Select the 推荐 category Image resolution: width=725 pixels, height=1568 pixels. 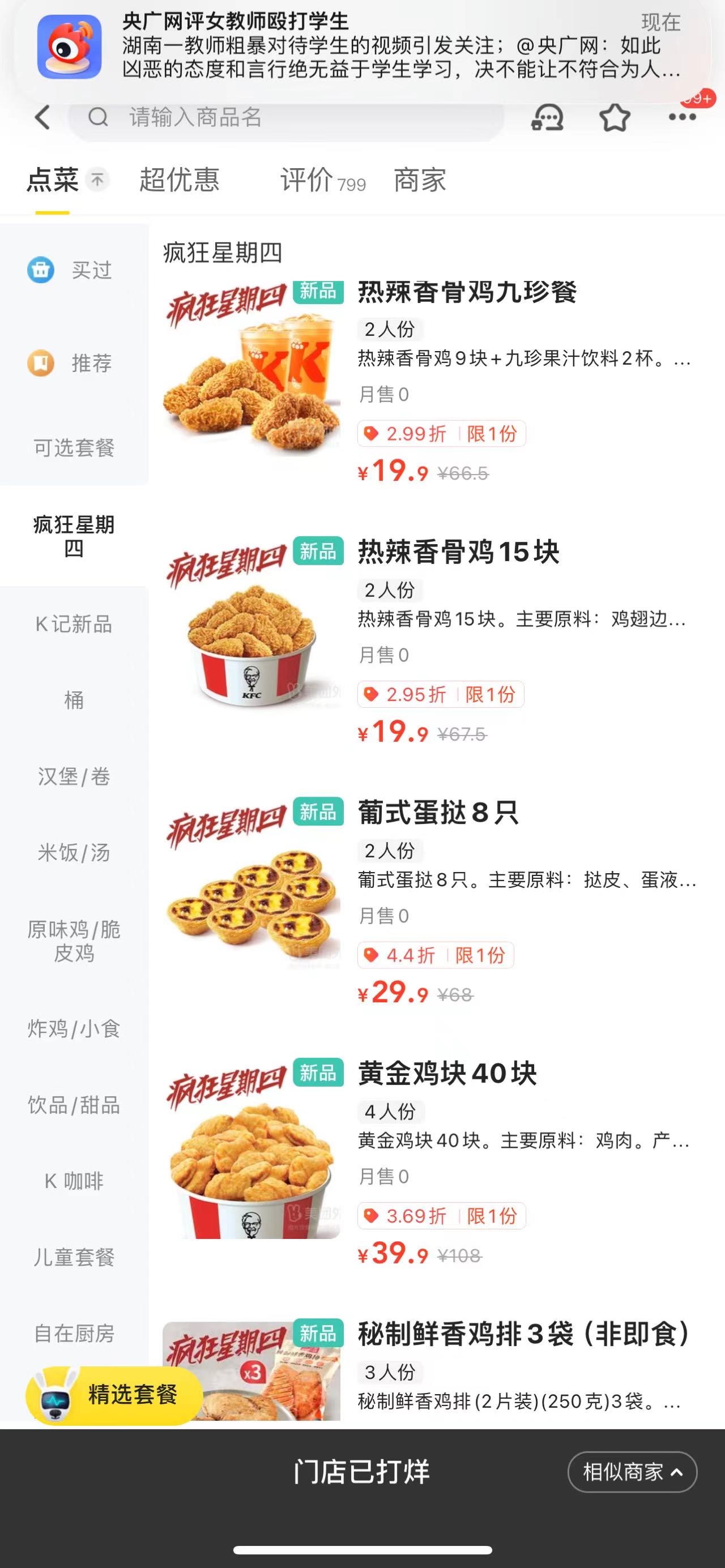click(74, 364)
